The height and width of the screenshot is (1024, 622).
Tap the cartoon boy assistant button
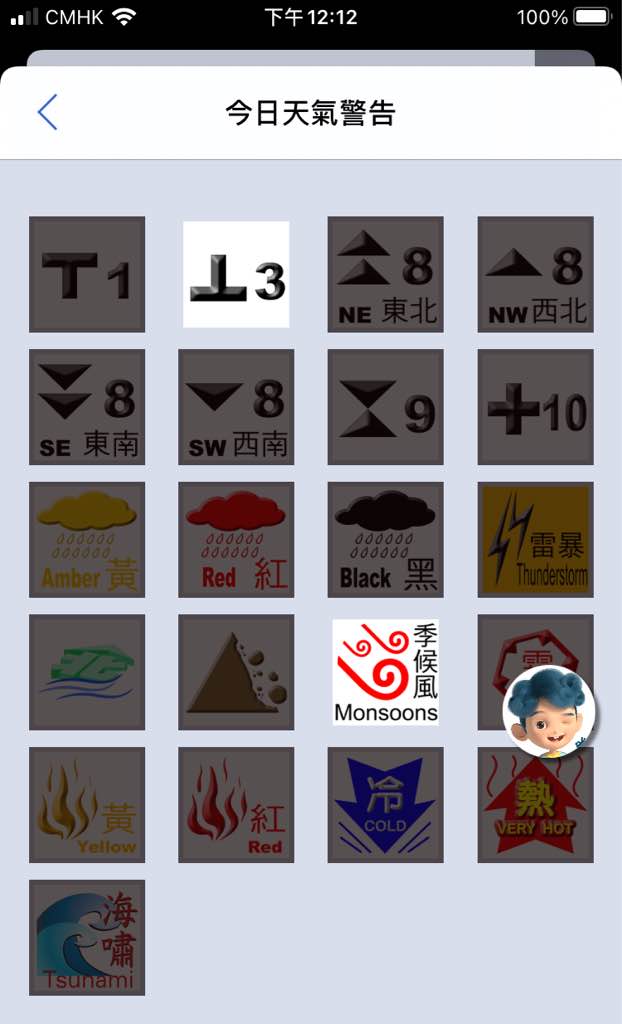(x=549, y=712)
